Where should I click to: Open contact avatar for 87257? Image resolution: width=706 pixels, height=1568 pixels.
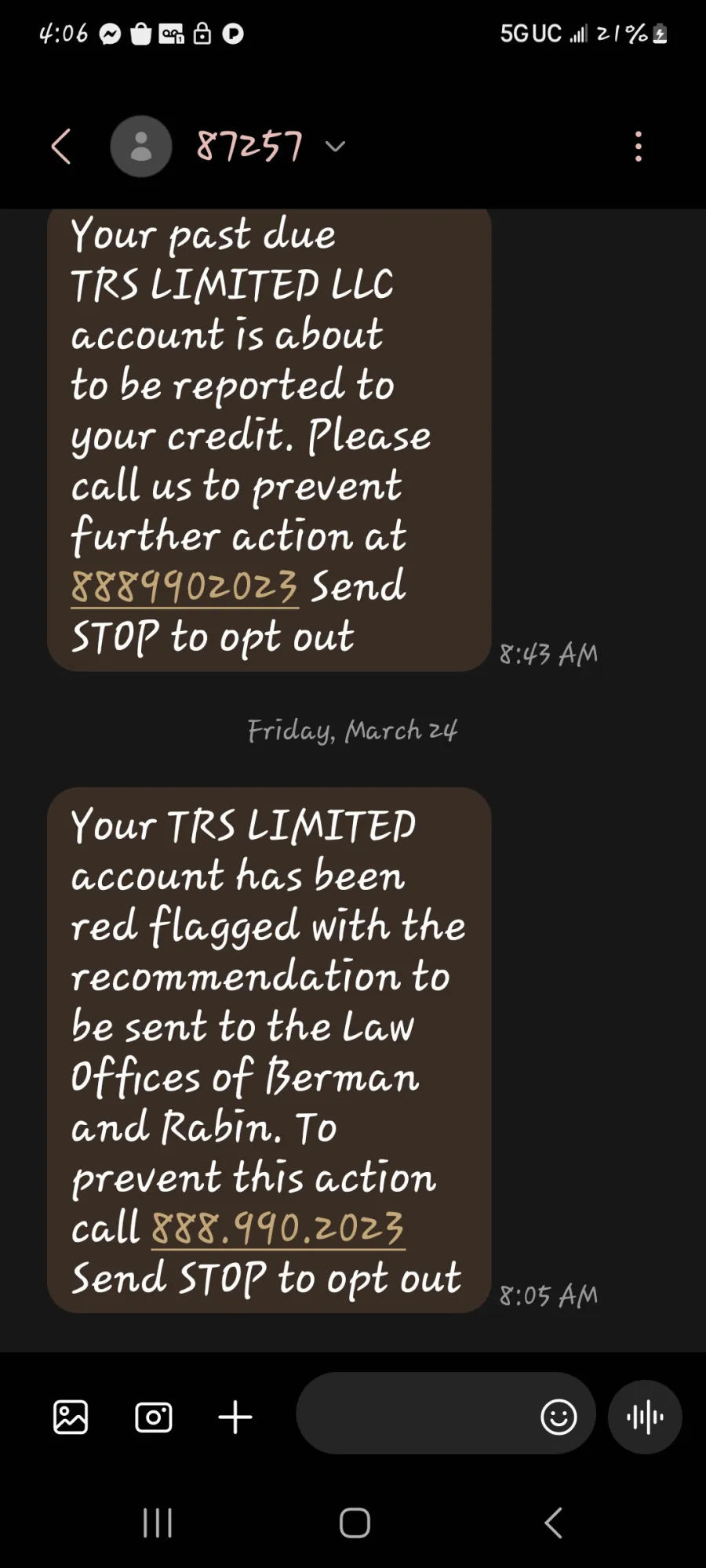click(x=141, y=147)
